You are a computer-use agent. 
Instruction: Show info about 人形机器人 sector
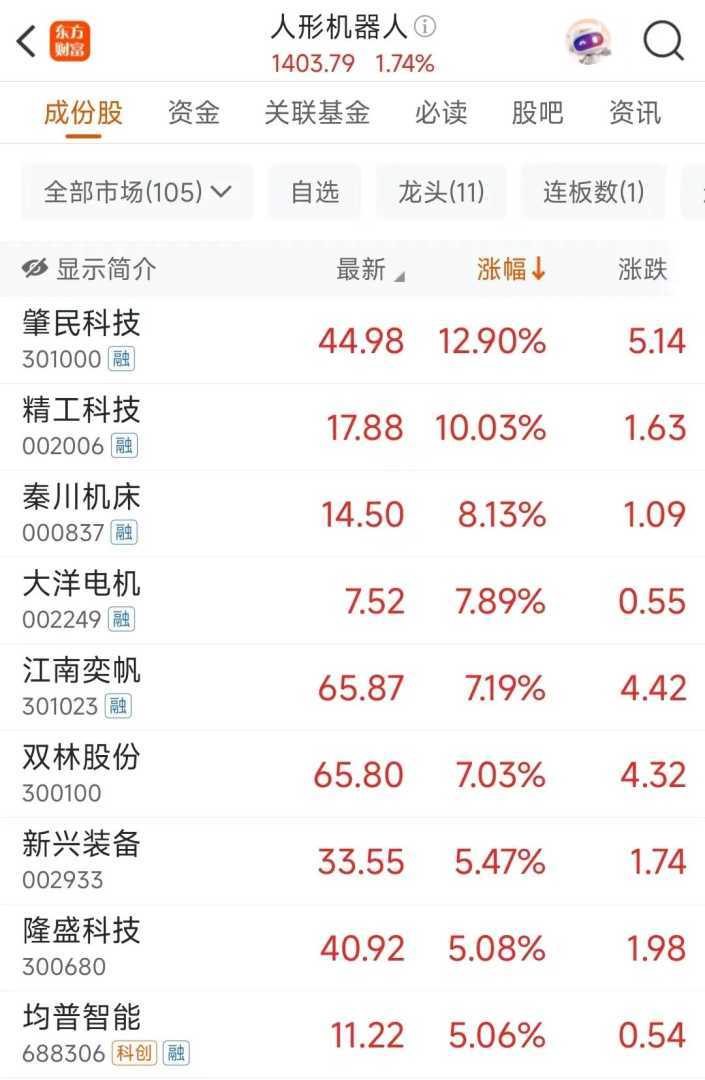click(426, 27)
